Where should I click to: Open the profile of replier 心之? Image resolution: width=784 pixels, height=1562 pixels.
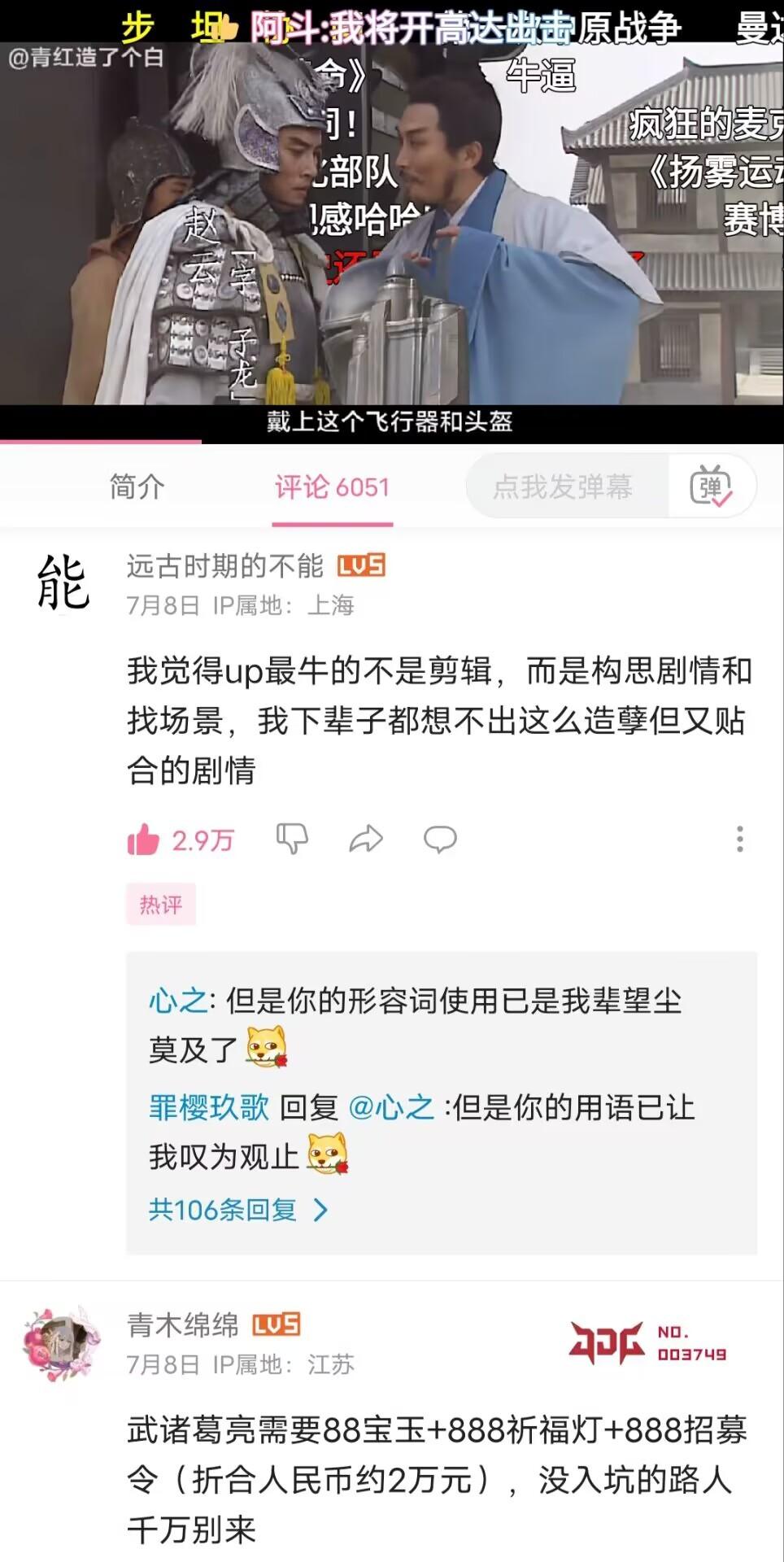tap(178, 1001)
